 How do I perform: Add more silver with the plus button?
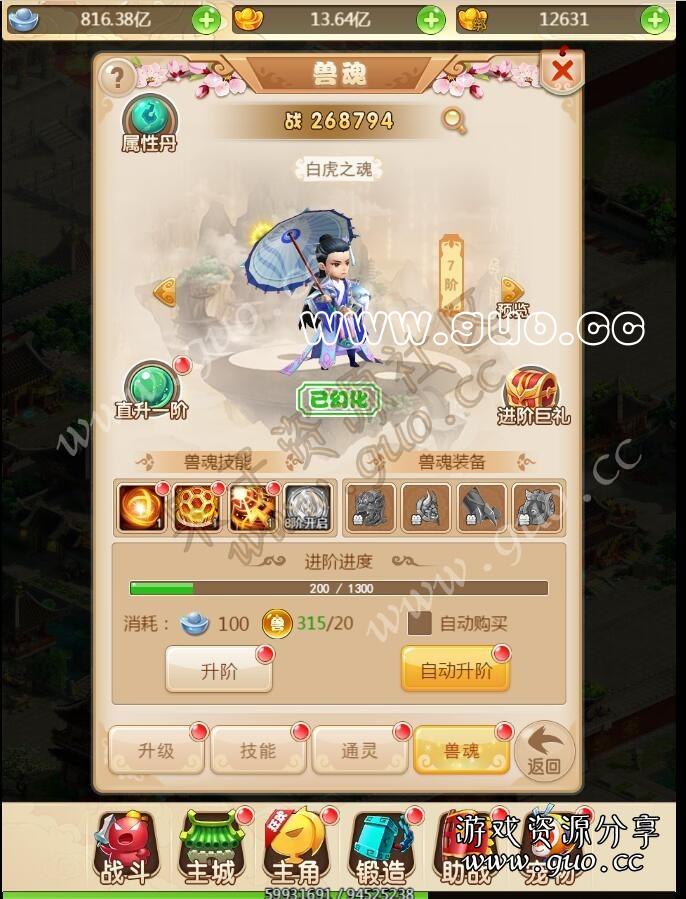207,19
